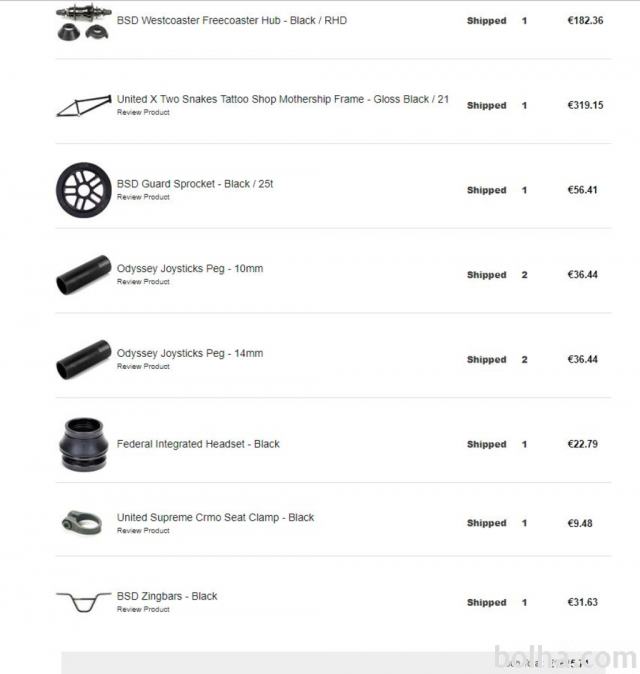The width and height of the screenshot is (640, 674).
Task: Review the United Supreme Crmo Seat Clamp
Action: click(143, 531)
